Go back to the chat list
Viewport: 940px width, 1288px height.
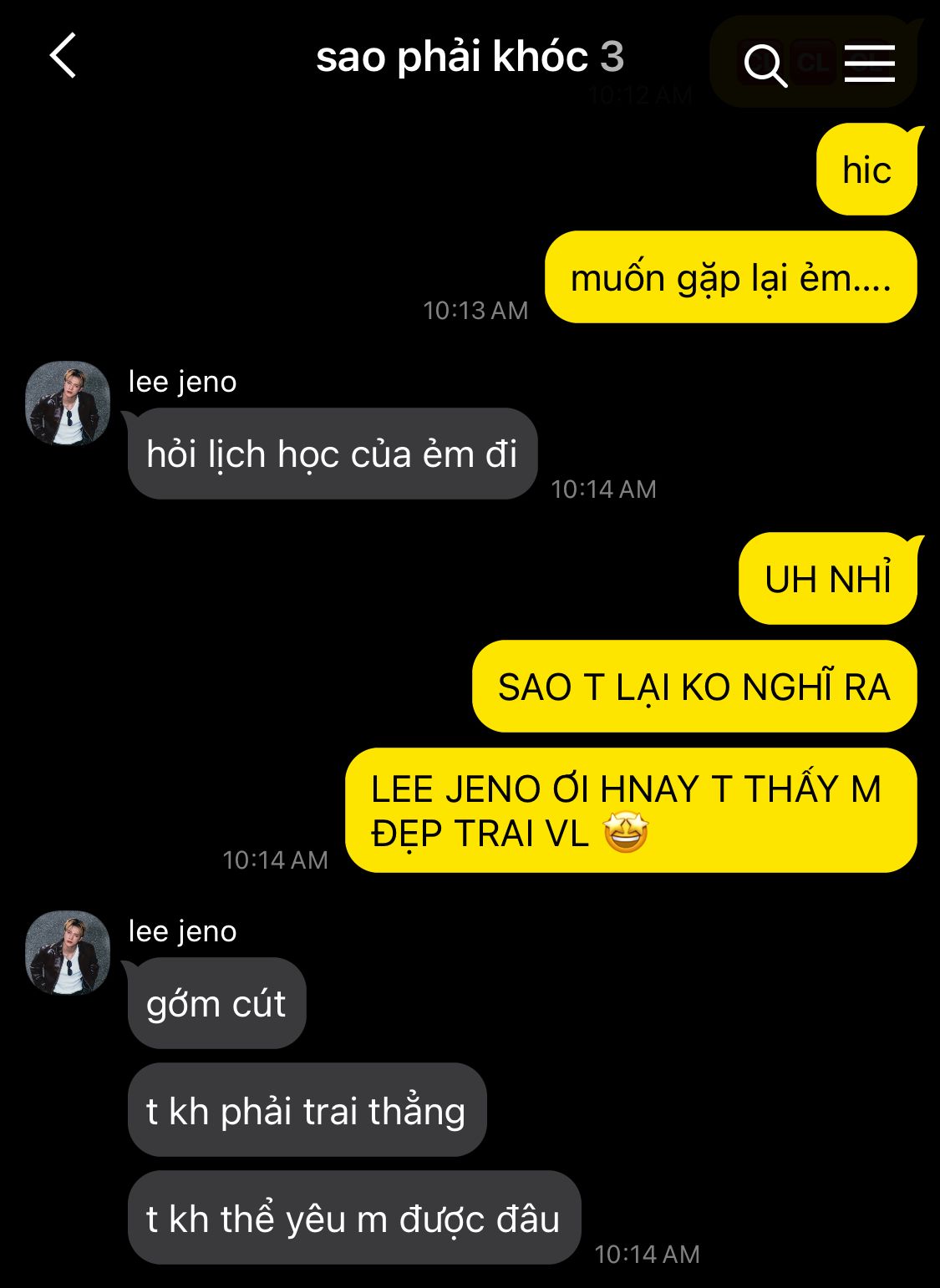click(63, 56)
